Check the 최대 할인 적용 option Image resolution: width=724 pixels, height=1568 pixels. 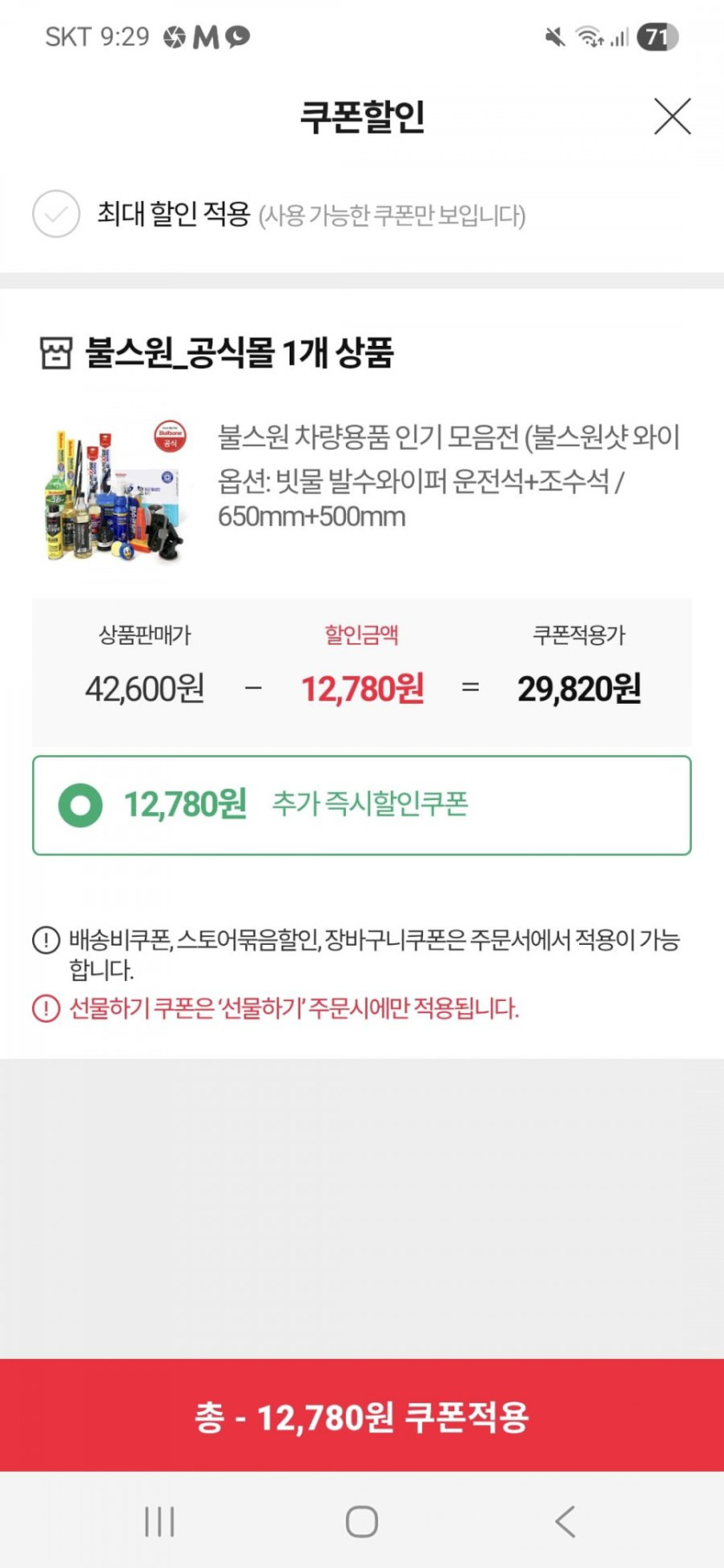click(56, 214)
